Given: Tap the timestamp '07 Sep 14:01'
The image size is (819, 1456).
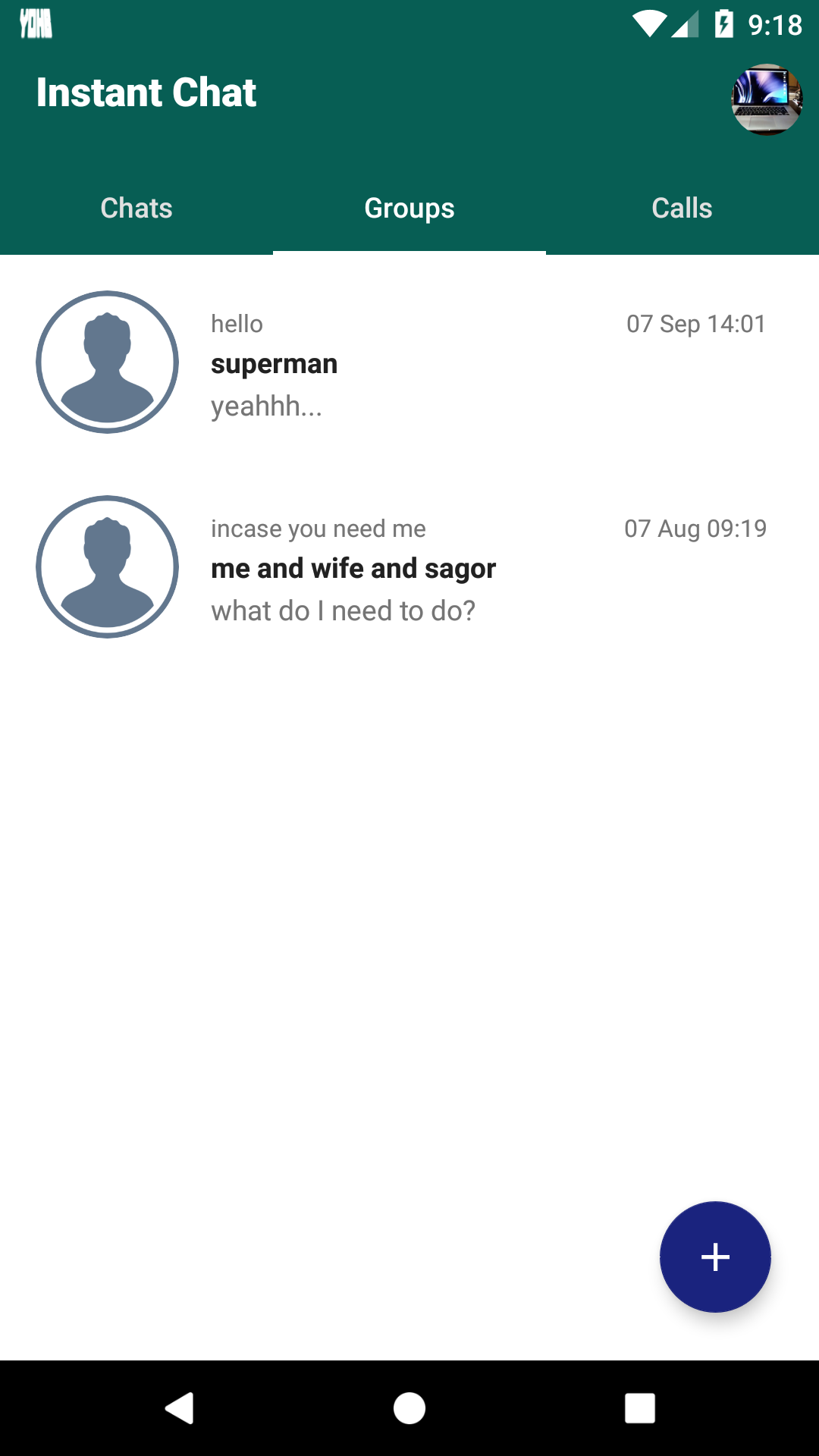Looking at the screenshot, I should (697, 323).
